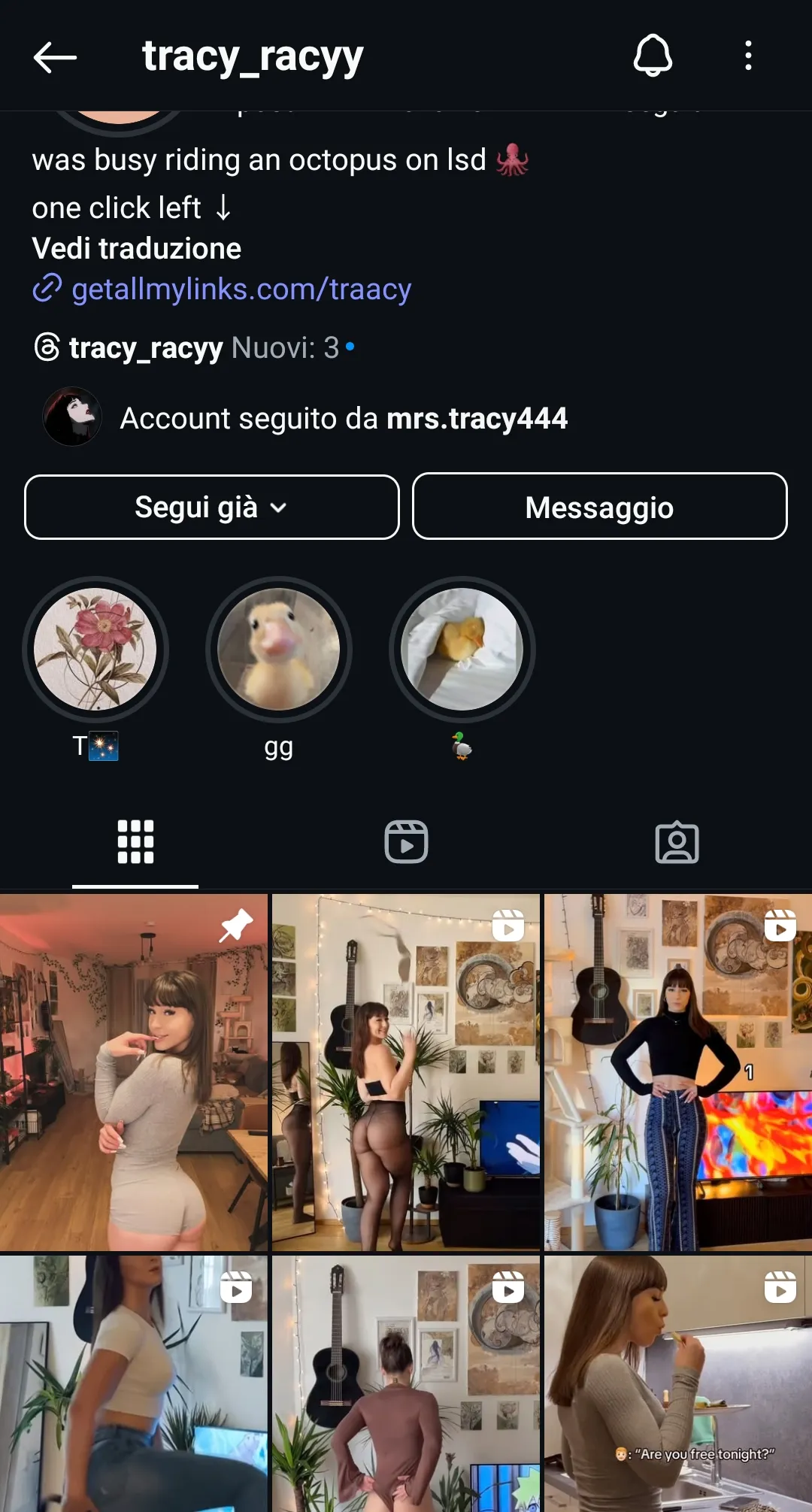812x1512 pixels.
Task: Tap Vedi traduzione to translate bio
Action: pyautogui.click(x=136, y=249)
